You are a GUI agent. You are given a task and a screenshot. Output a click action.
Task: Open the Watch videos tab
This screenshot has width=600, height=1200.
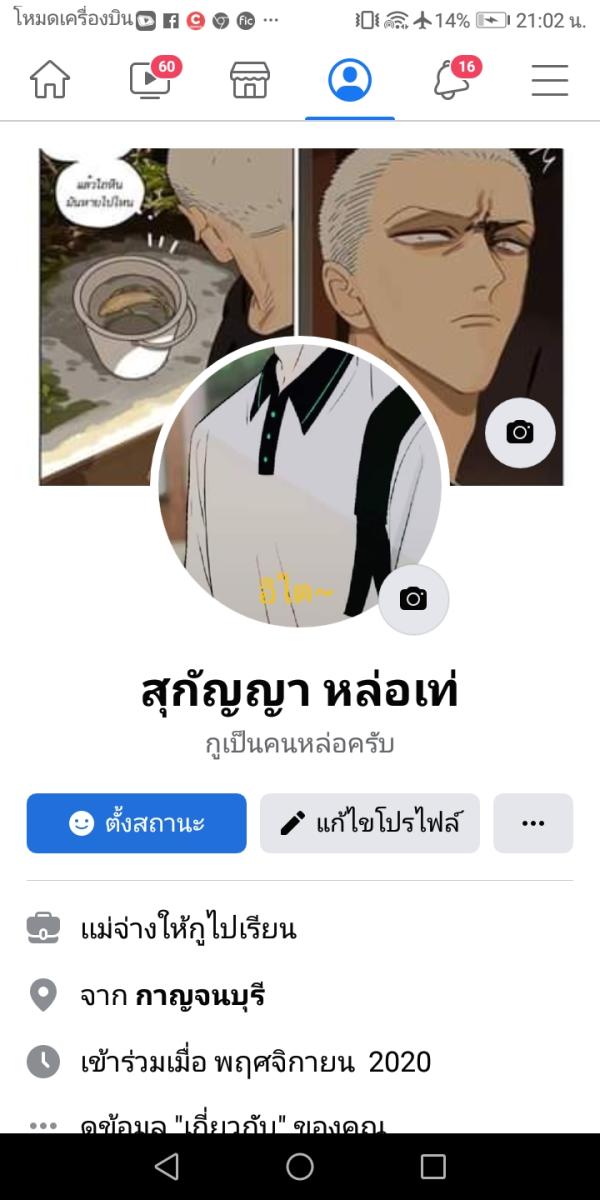[151, 81]
